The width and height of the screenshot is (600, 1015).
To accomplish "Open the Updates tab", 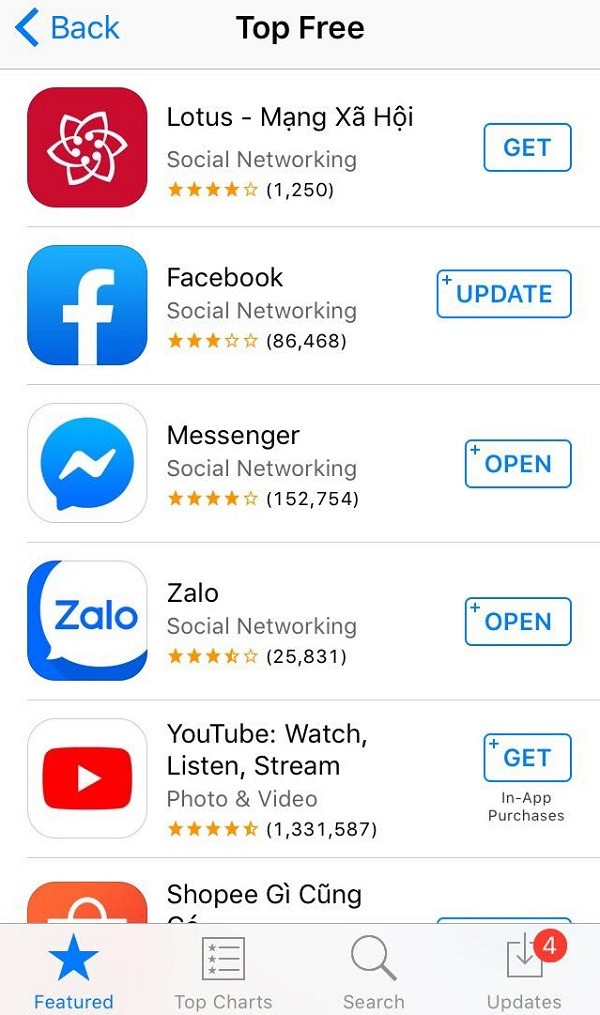I will (x=524, y=970).
